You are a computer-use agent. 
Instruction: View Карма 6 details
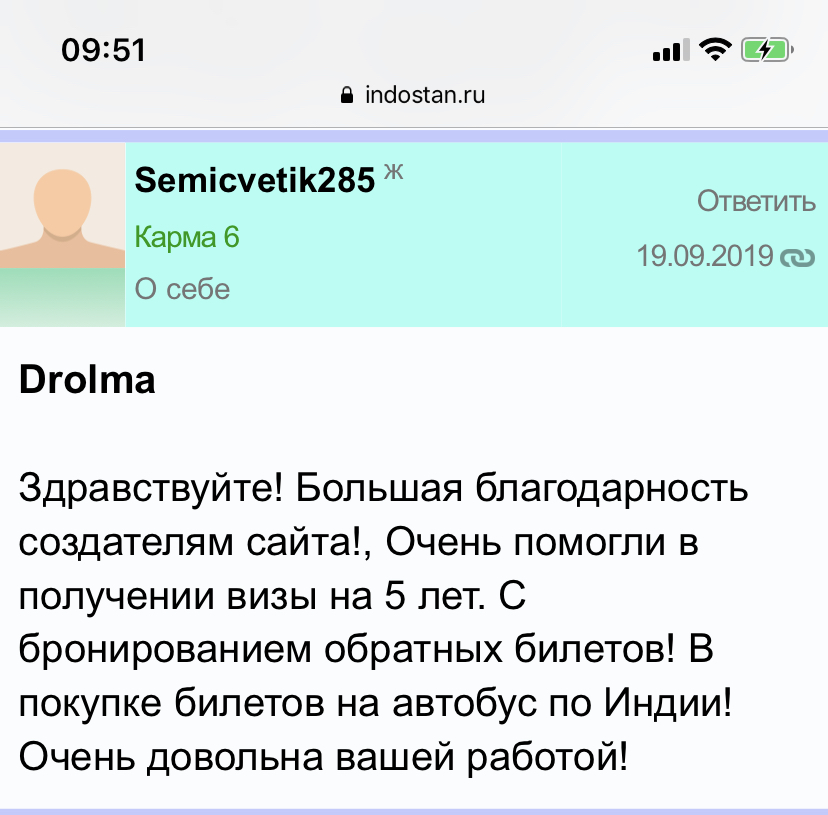pyautogui.click(x=187, y=237)
